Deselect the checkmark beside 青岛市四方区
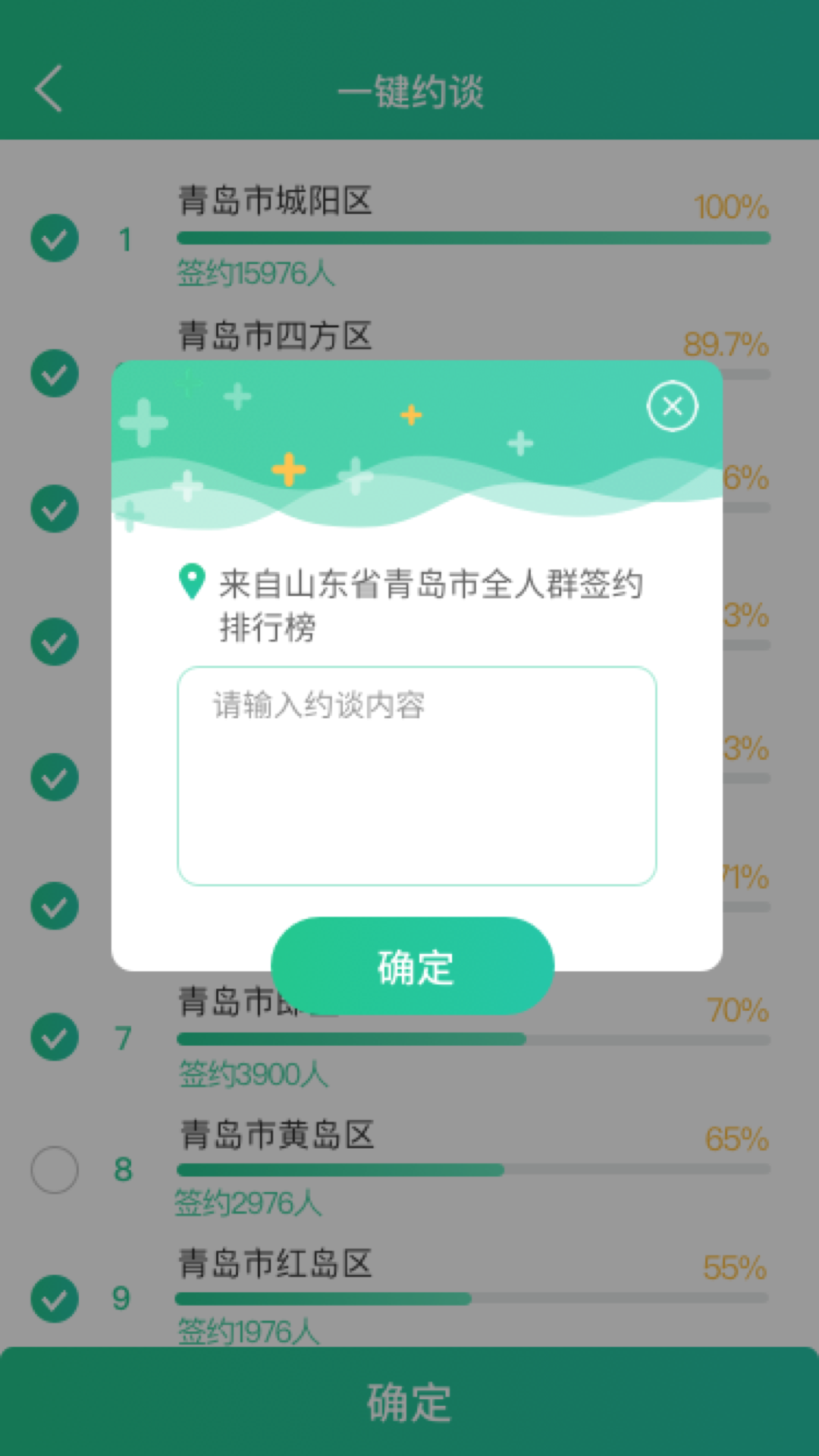 [x=54, y=373]
